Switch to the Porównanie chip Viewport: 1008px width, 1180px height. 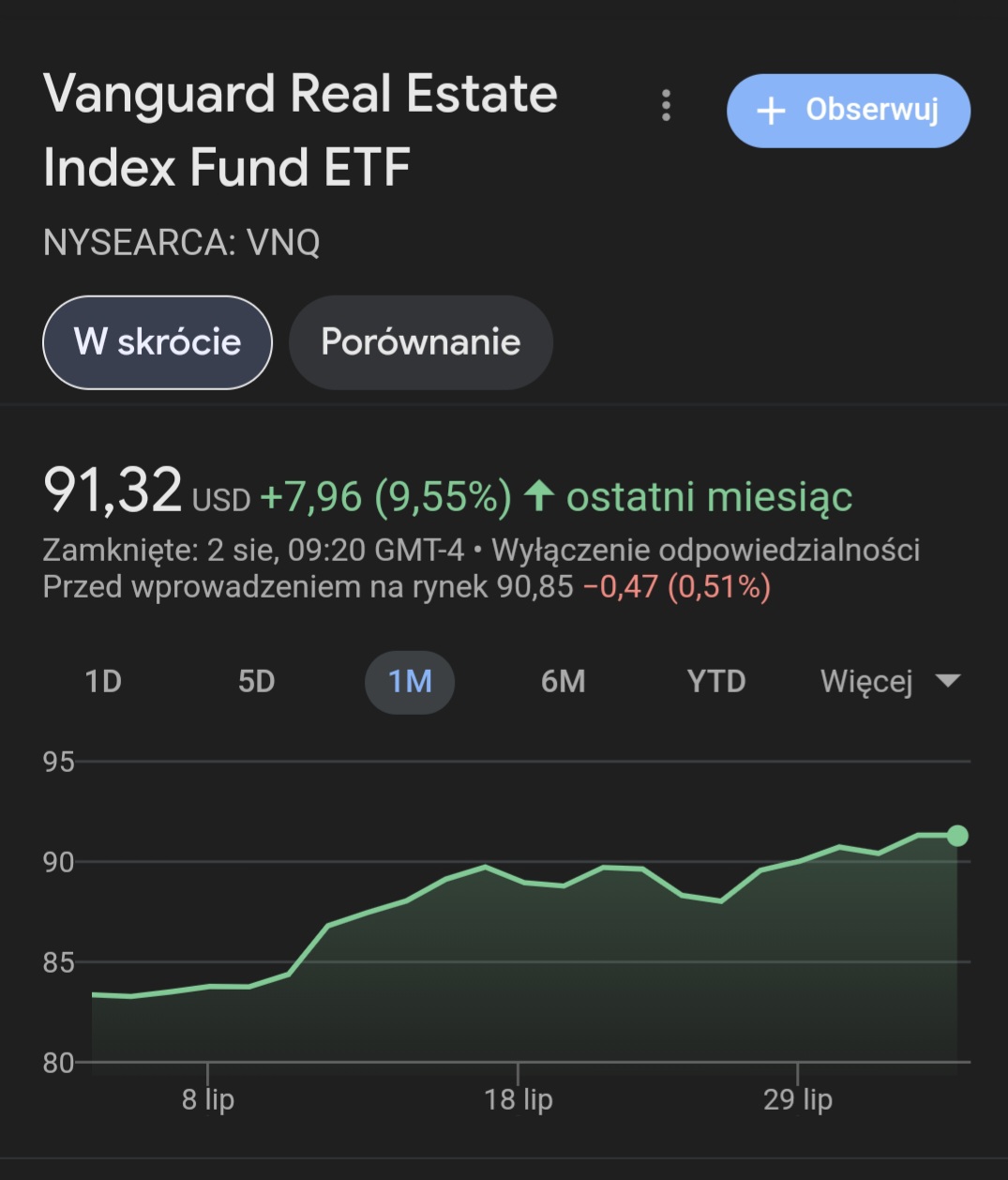point(420,342)
